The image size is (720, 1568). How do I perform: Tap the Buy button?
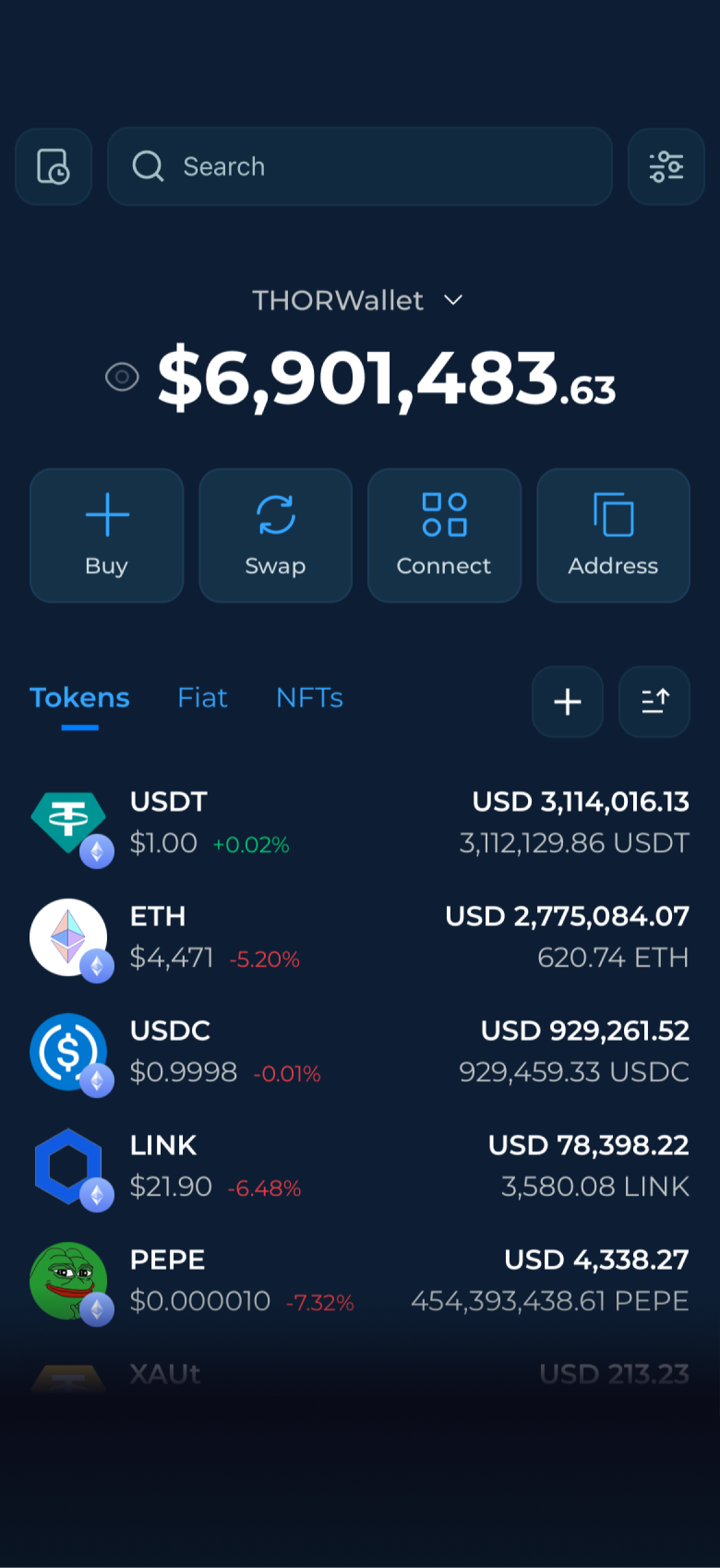[107, 536]
